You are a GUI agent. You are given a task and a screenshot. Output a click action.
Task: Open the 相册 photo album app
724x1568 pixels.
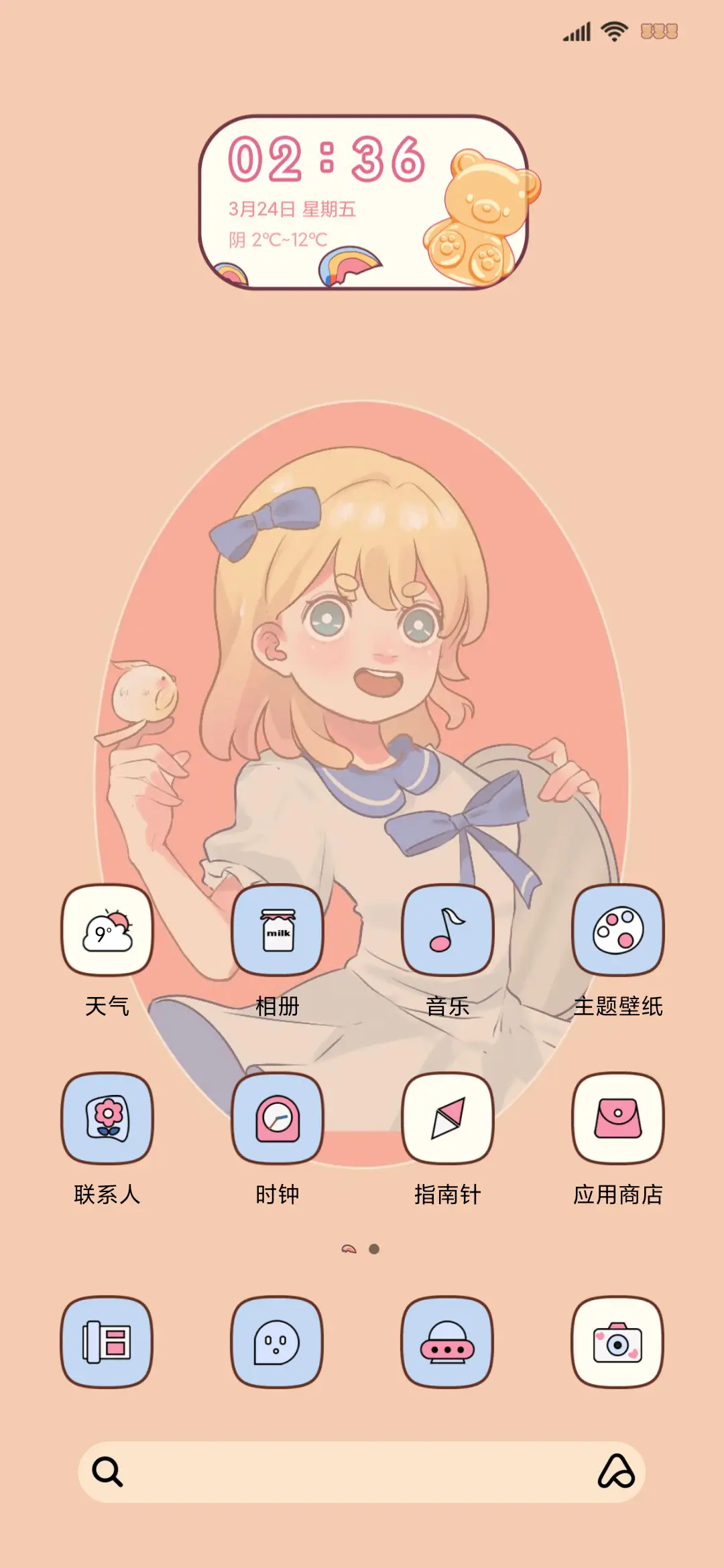[277, 931]
